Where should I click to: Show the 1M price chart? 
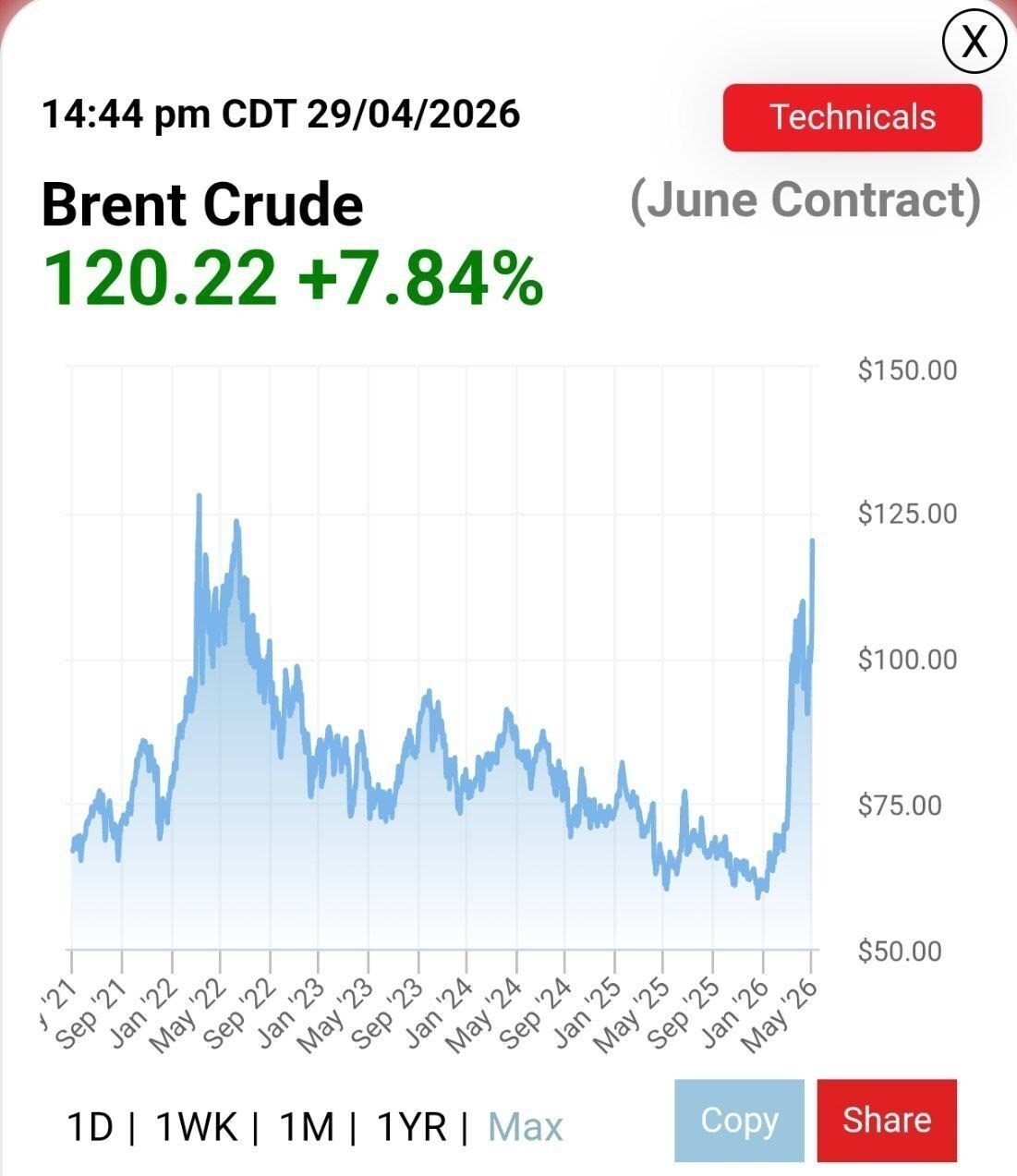point(306,1127)
